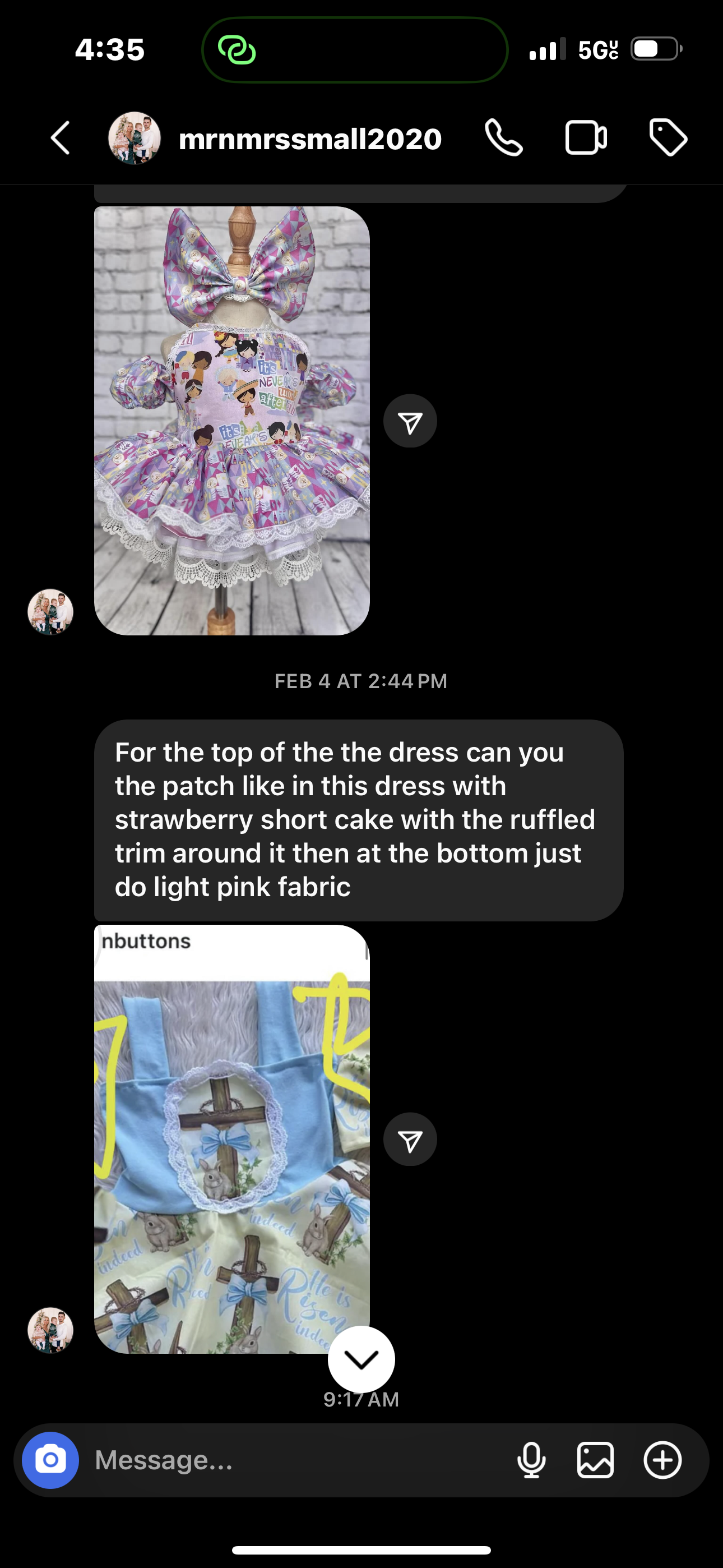This screenshot has height=1568, width=723.
Task: Share the blue cross dress photo
Action: pyautogui.click(x=410, y=1140)
